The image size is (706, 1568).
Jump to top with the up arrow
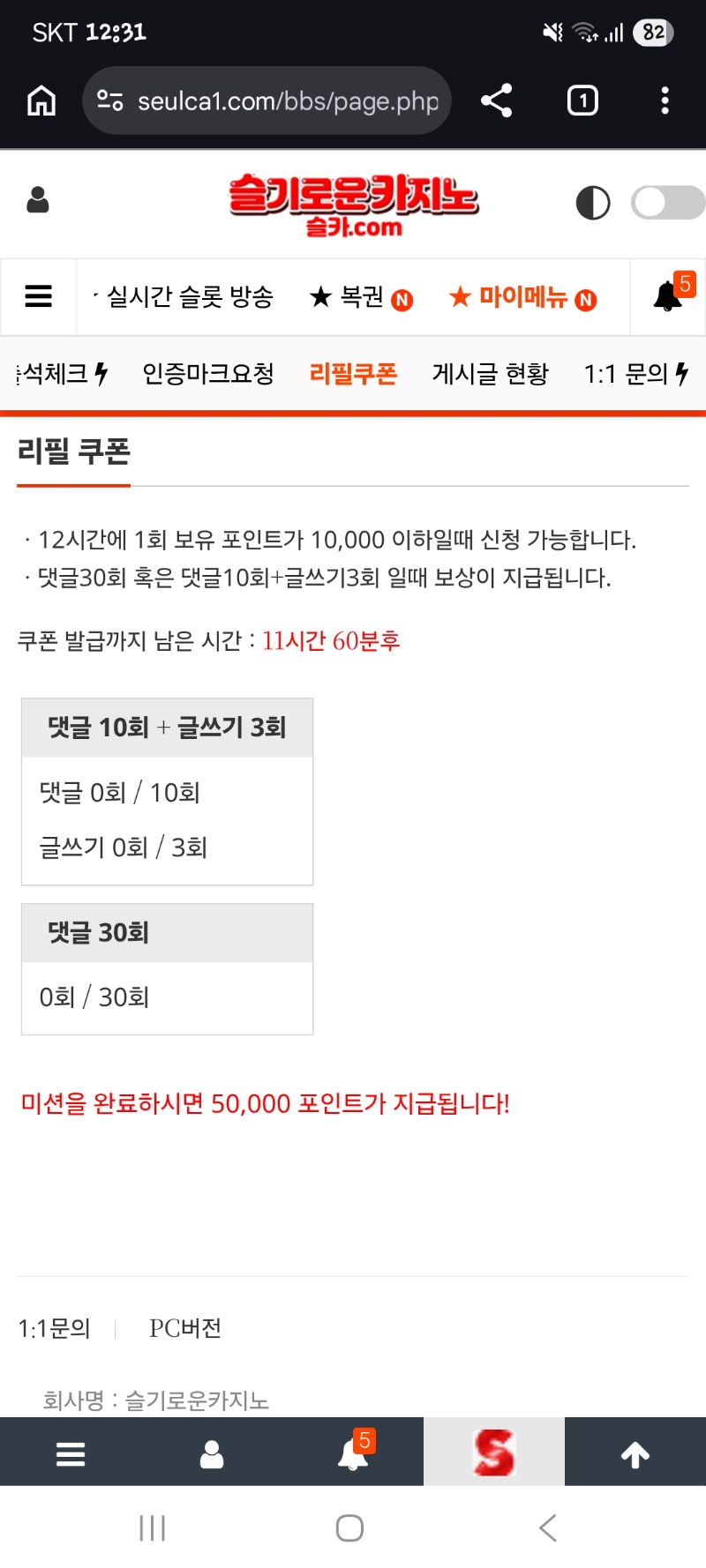point(635,1454)
